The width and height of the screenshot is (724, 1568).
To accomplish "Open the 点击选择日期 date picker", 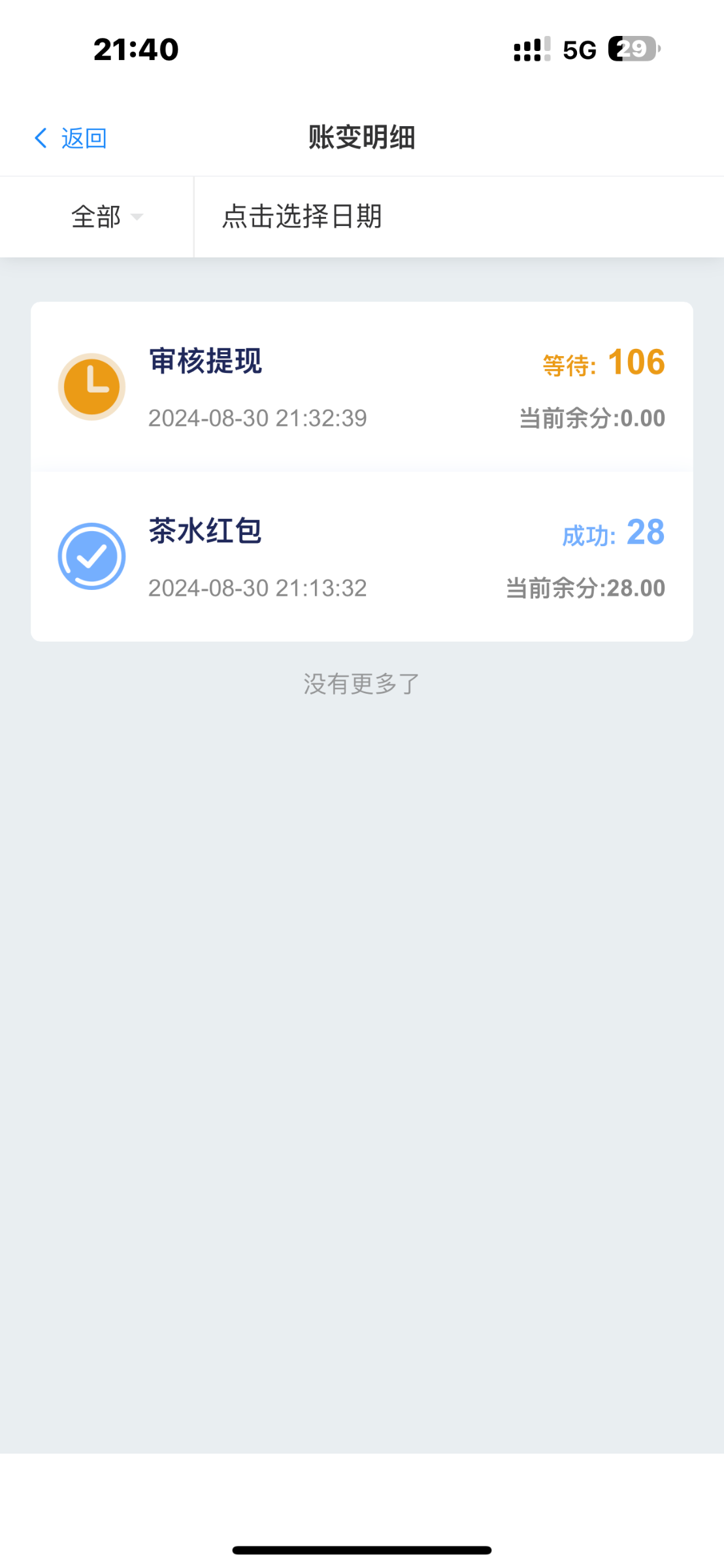I will 302,217.
